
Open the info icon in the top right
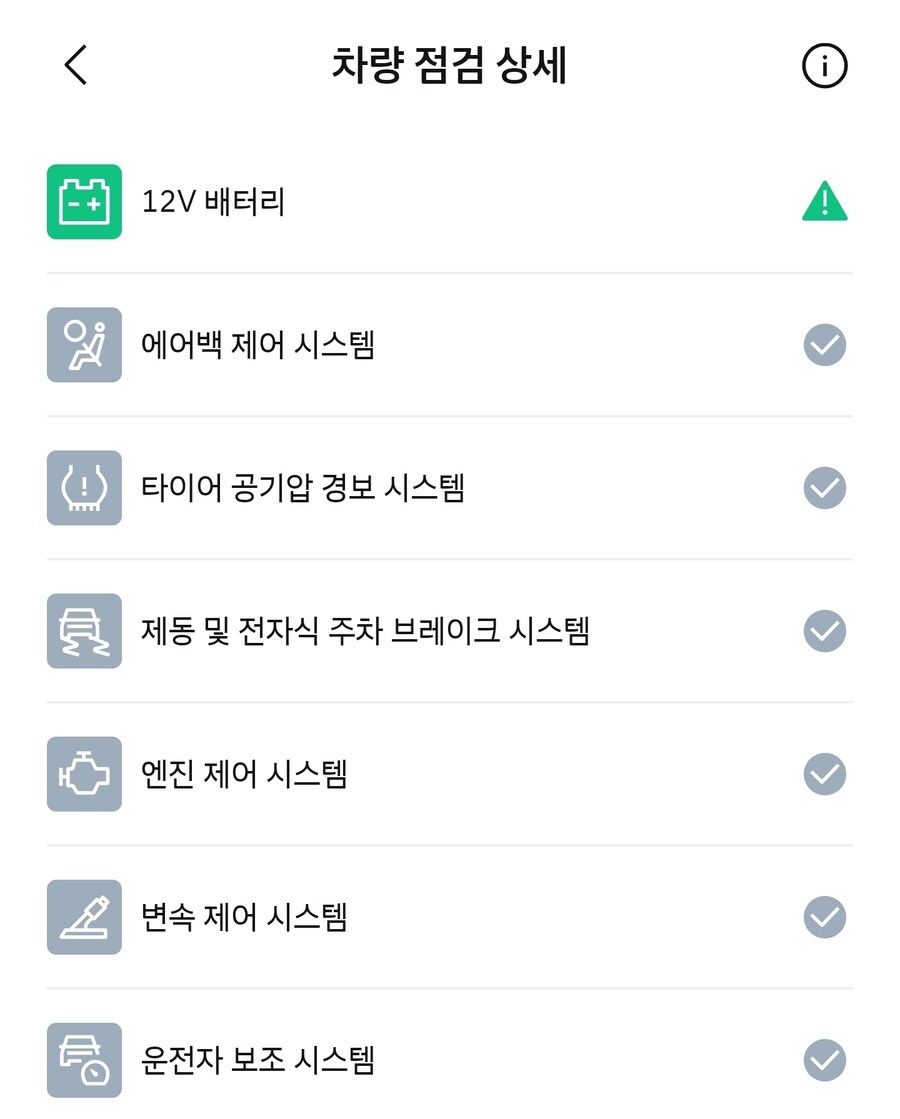pos(824,66)
